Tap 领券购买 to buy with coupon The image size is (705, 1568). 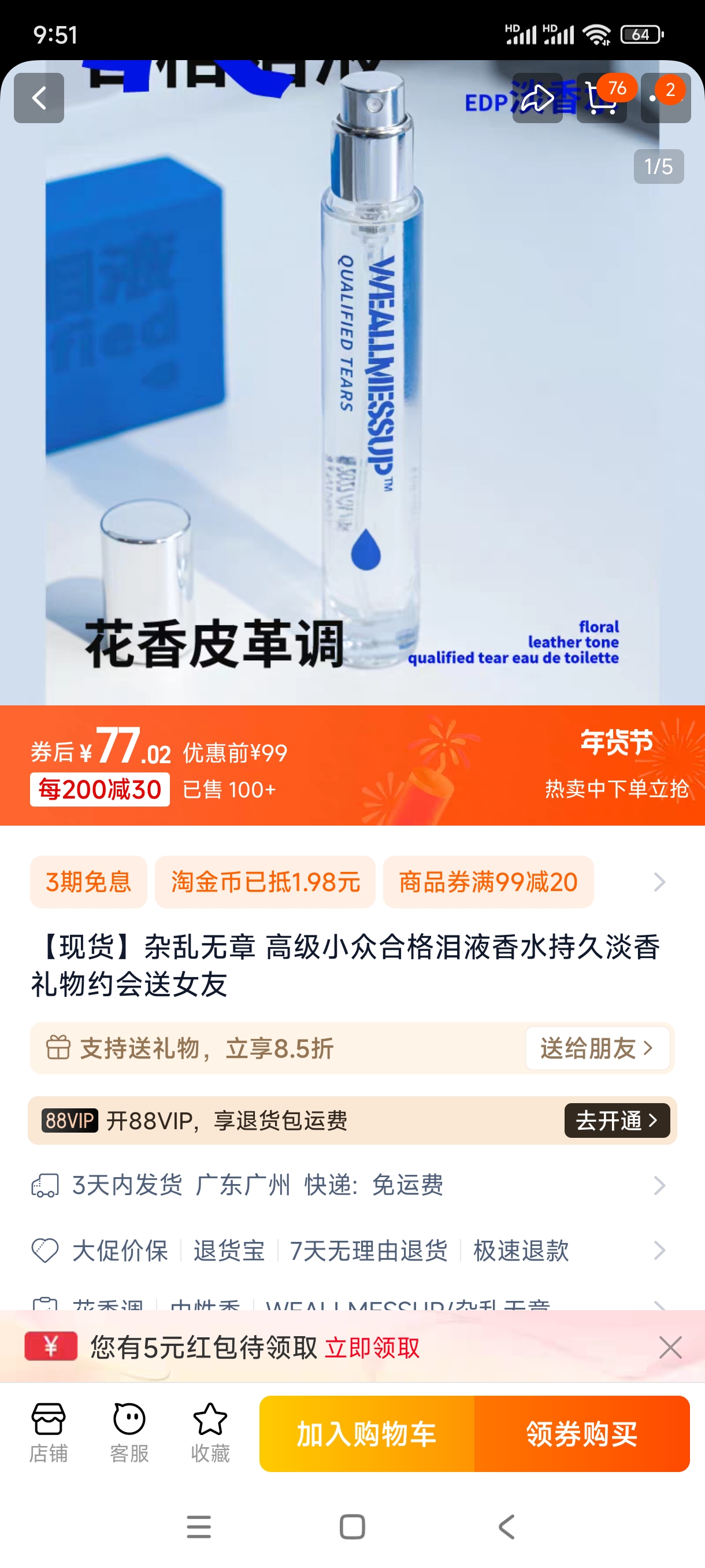click(x=581, y=1433)
